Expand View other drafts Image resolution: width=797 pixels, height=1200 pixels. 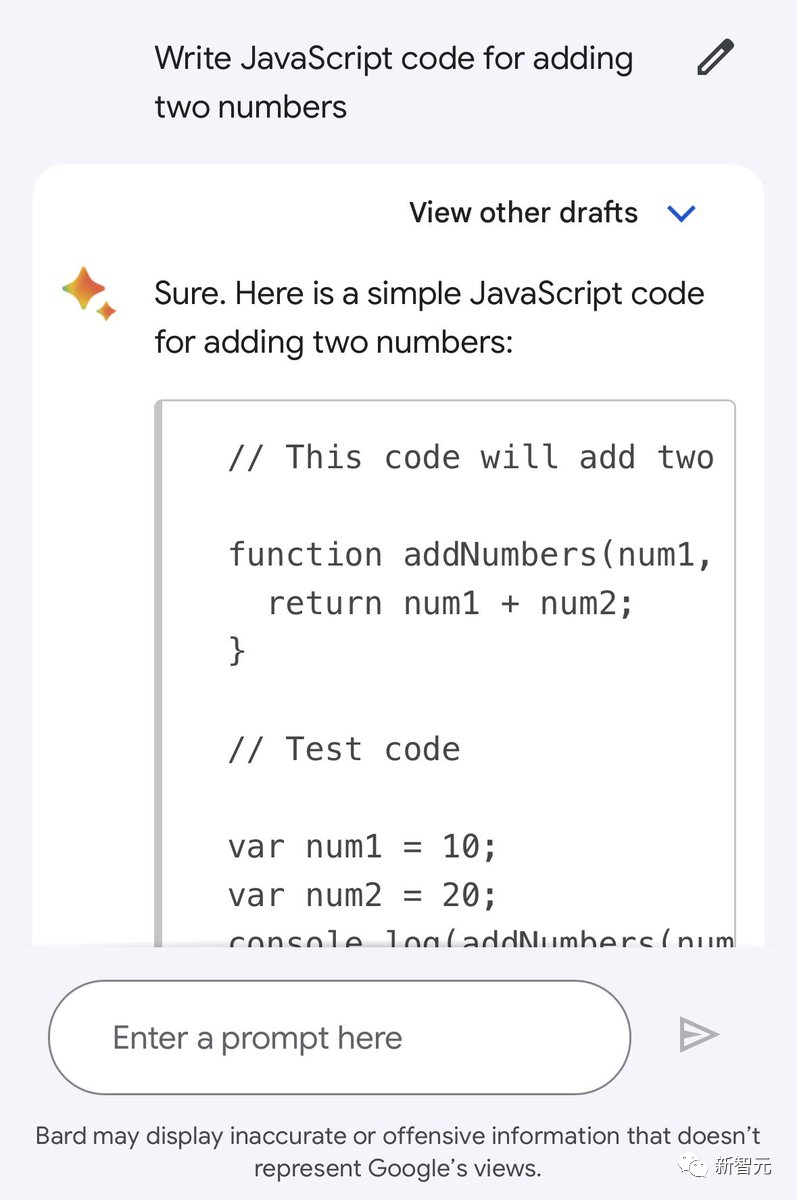(680, 213)
